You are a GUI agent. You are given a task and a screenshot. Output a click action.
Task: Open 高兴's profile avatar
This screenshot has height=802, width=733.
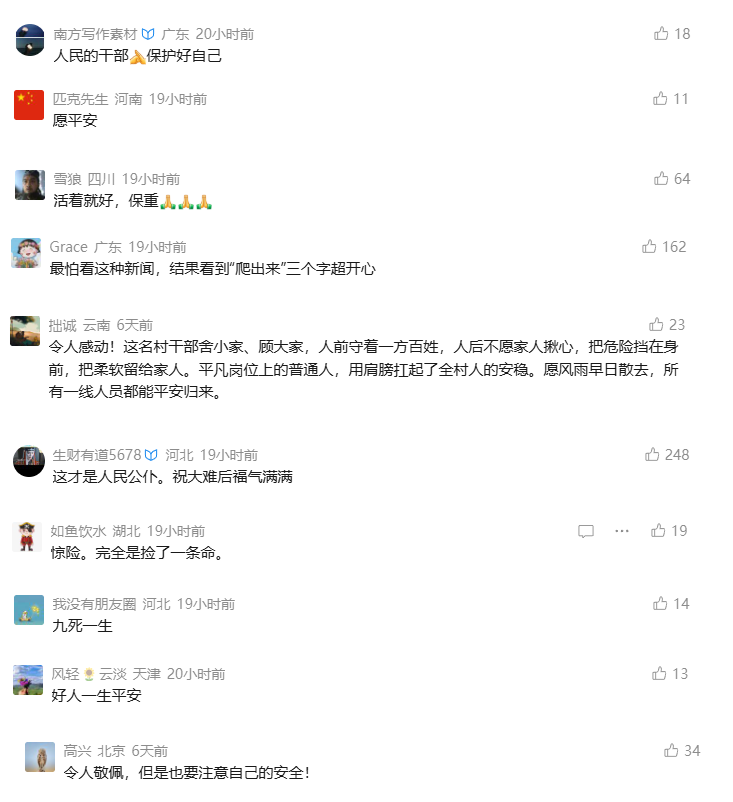40,757
